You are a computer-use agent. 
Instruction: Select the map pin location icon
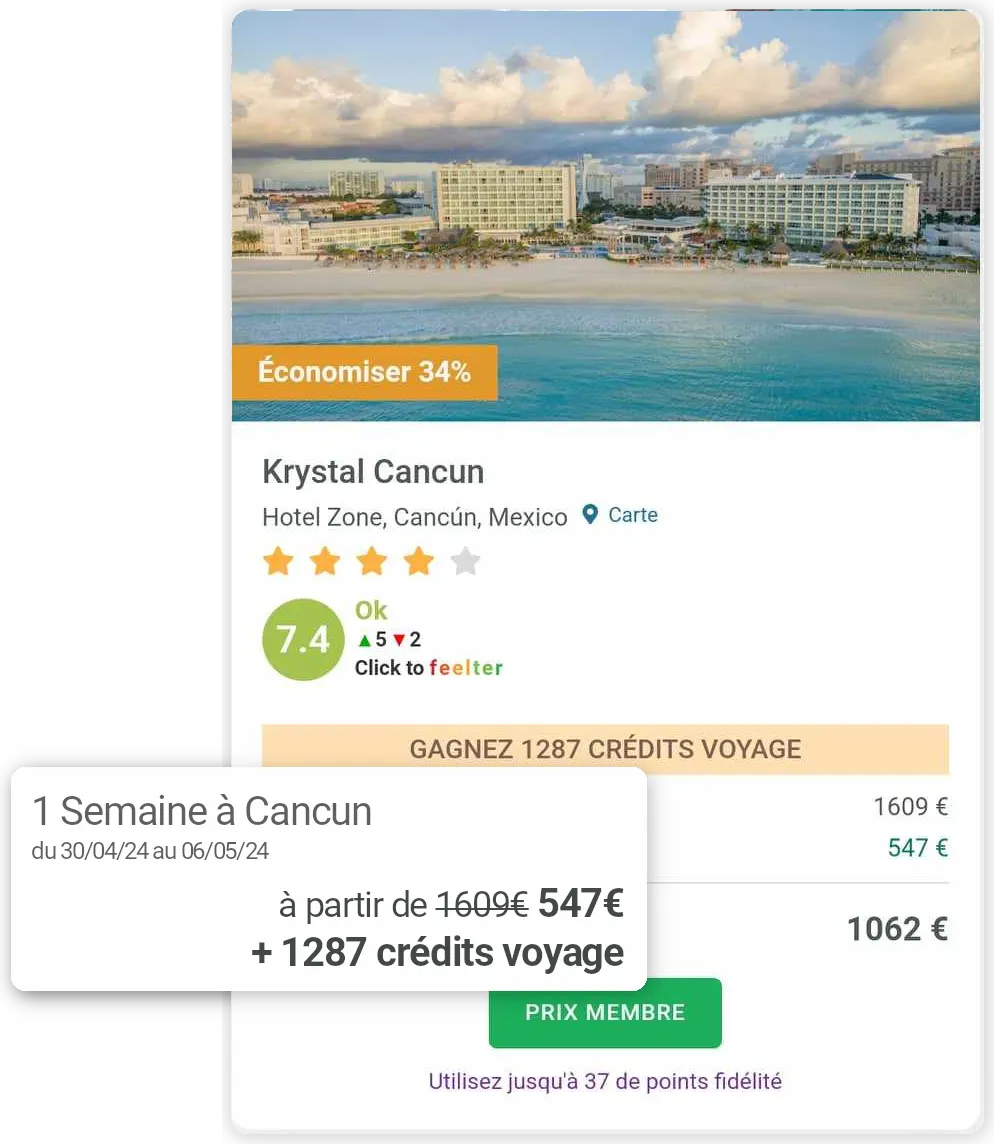coord(590,515)
